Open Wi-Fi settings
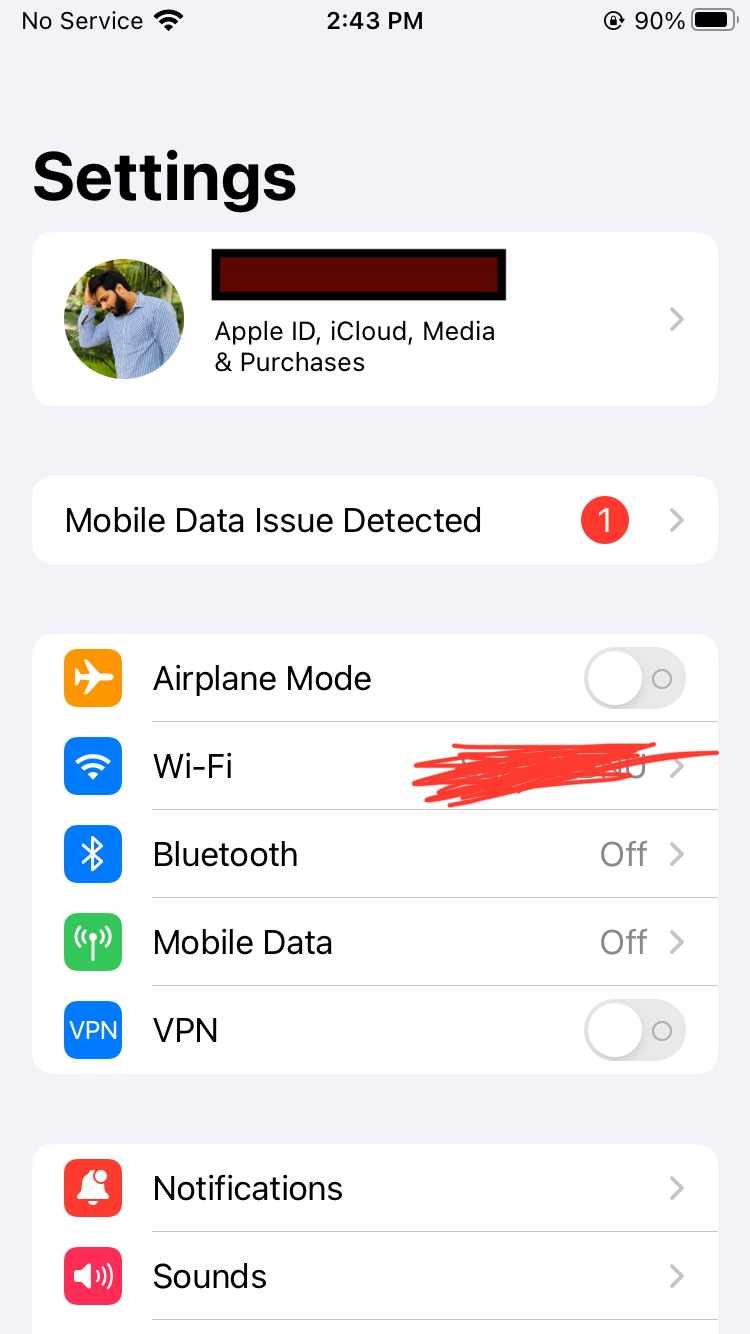The image size is (750, 1334). tap(375, 766)
